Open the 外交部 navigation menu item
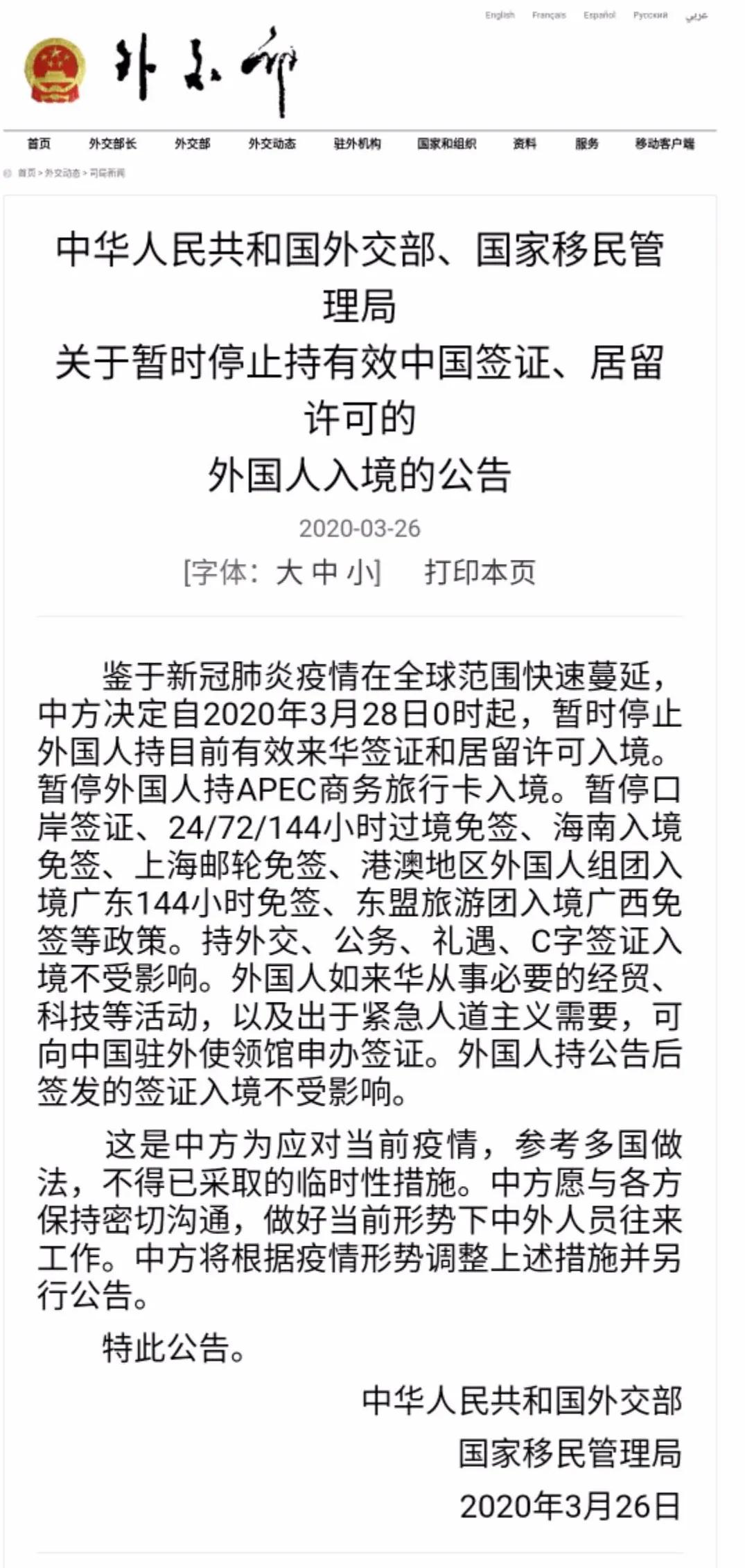Screen dimensions: 745x1568 pyautogui.click(x=192, y=146)
